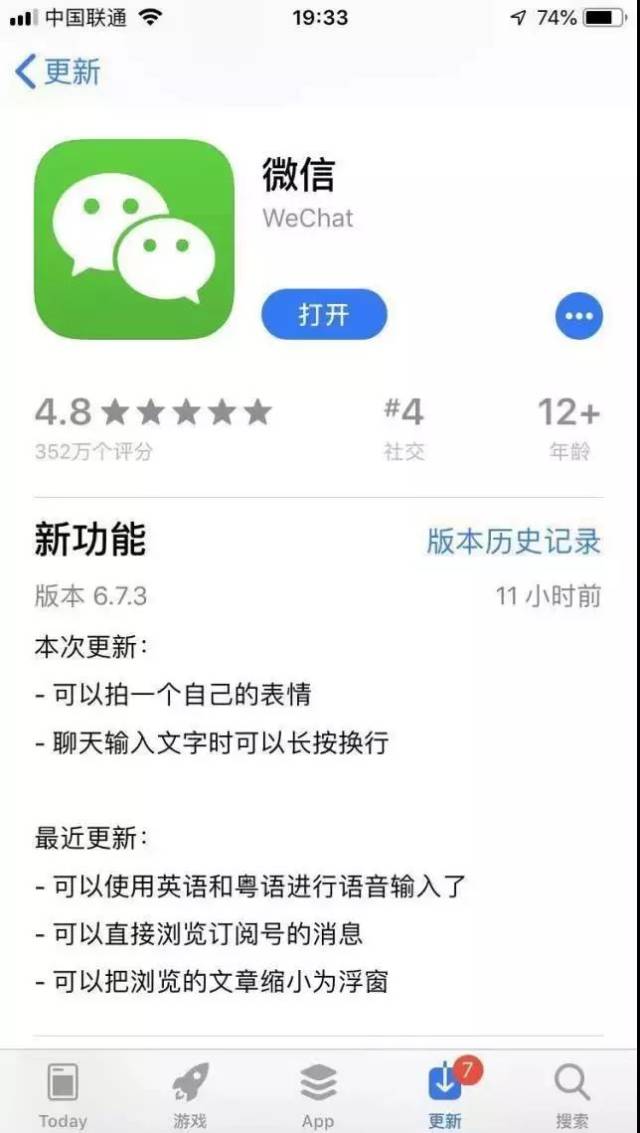Open the blue more options menu
640x1133 pixels.
tap(579, 317)
